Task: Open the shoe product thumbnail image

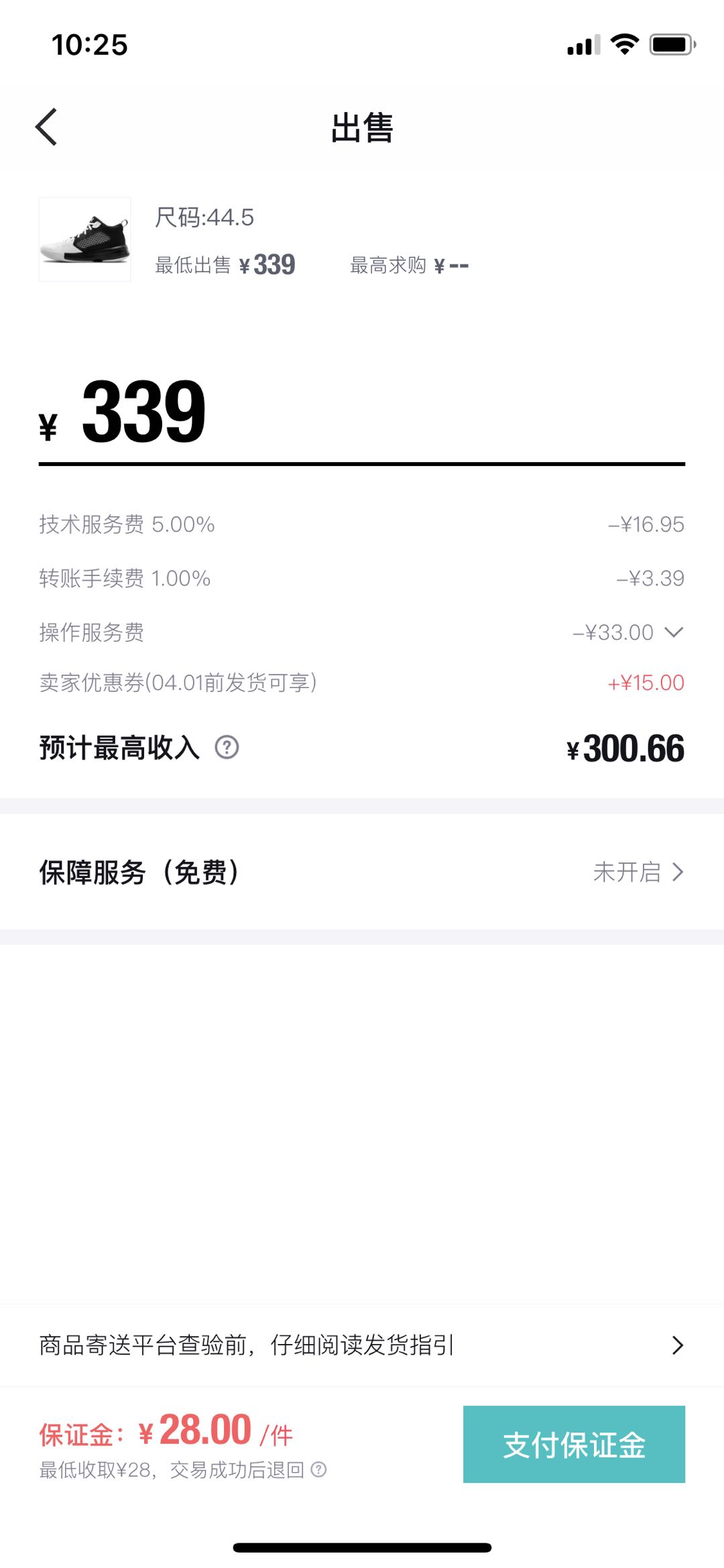Action: pyautogui.click(x=84, y=239)
